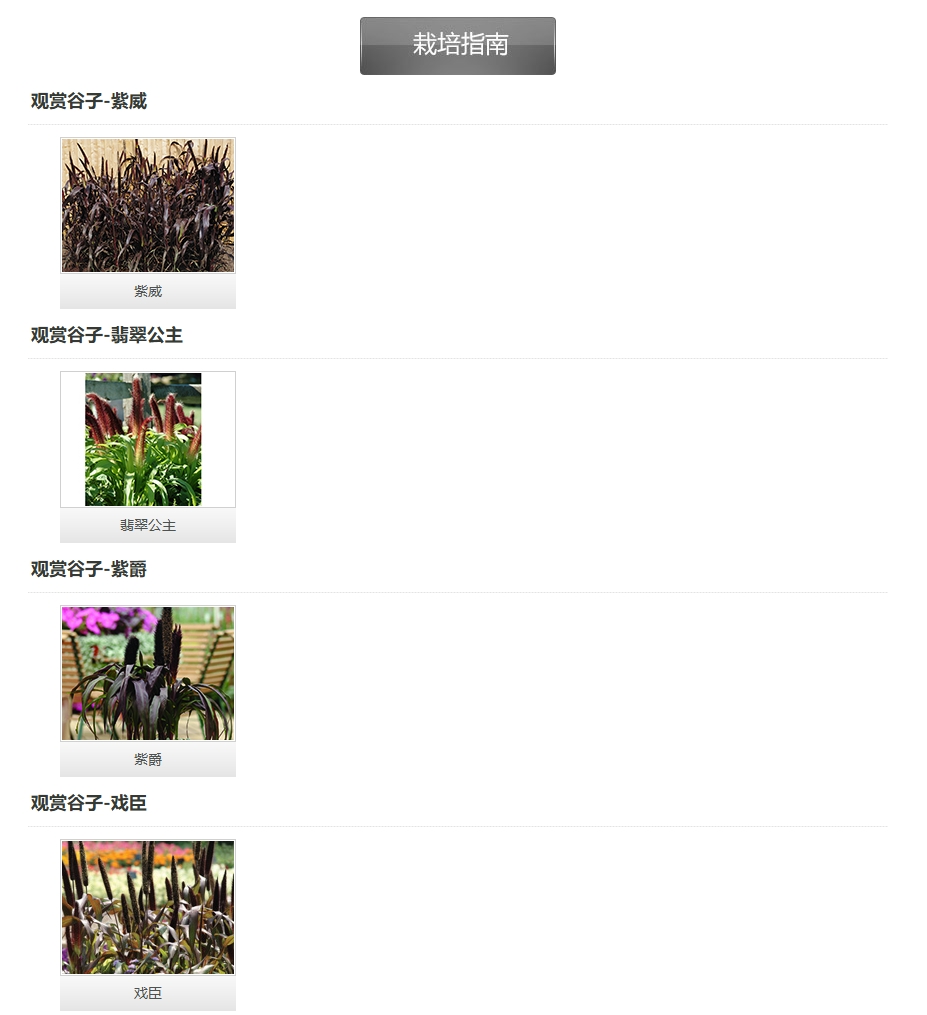Screen dimensions: 927x1015
Task: Click the last plant image on the page
Action: 147,906
